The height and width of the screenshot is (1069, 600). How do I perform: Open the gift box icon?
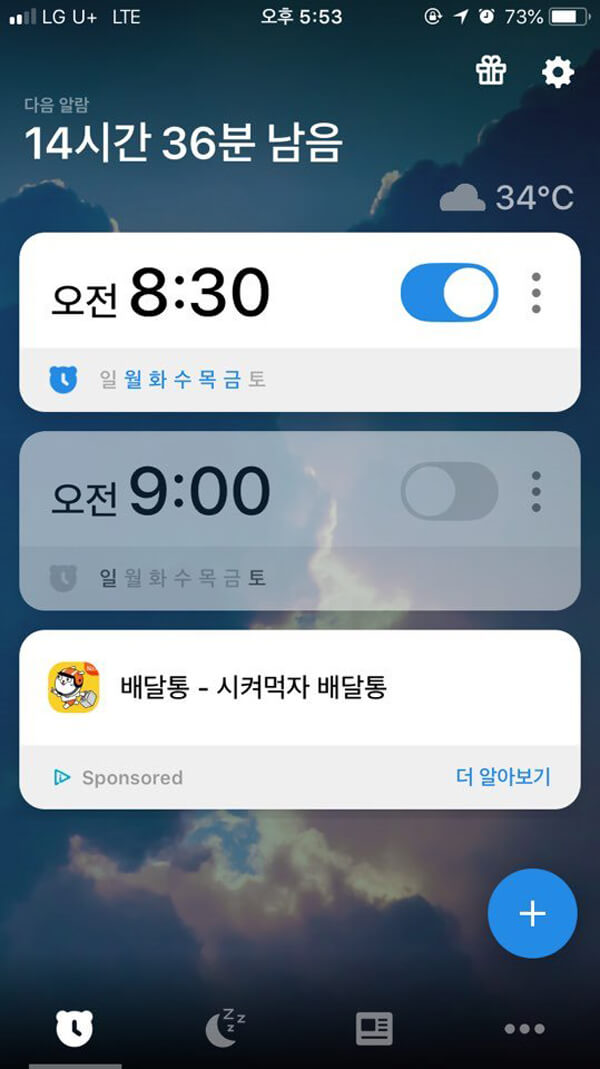(491, 72)
